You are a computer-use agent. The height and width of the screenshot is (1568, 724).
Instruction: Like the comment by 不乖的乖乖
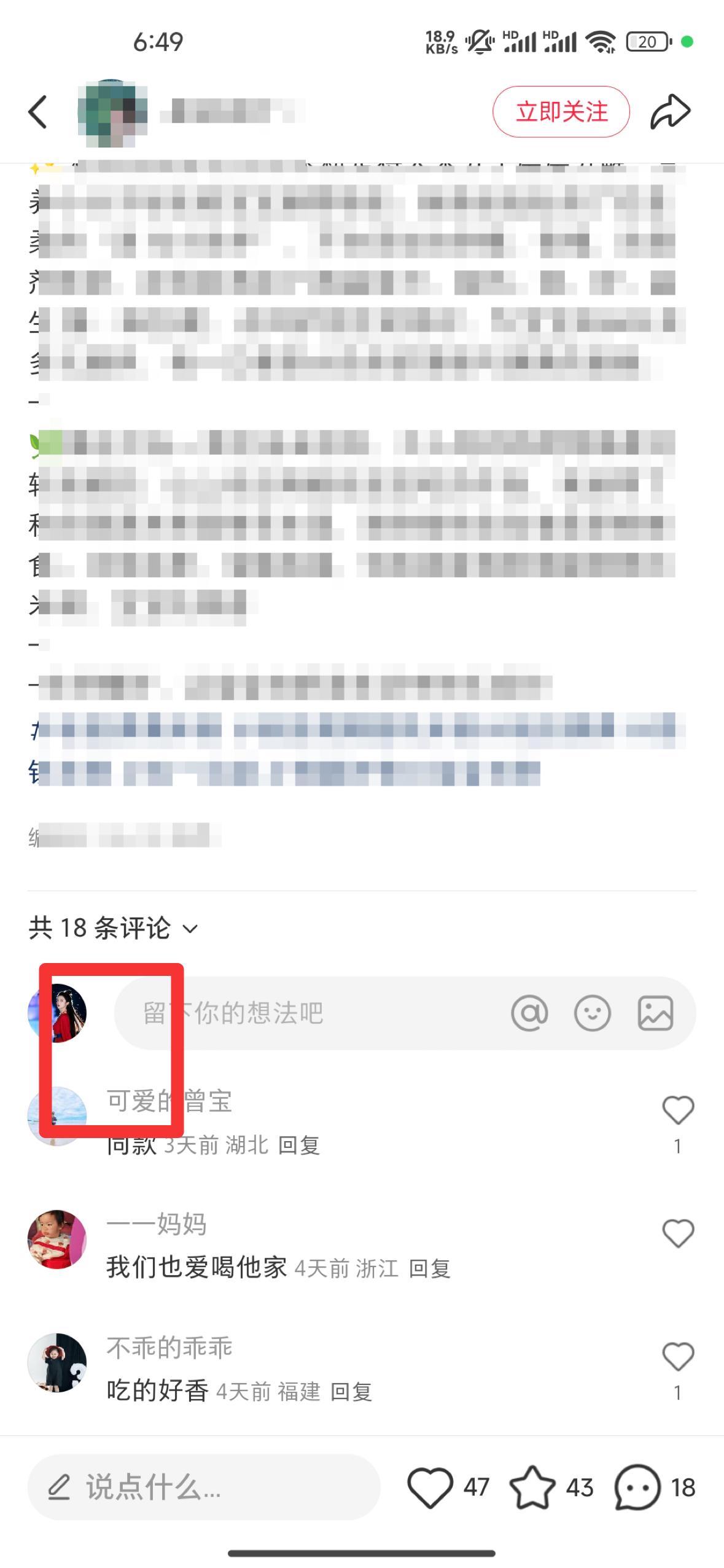tap(678, 1356)
